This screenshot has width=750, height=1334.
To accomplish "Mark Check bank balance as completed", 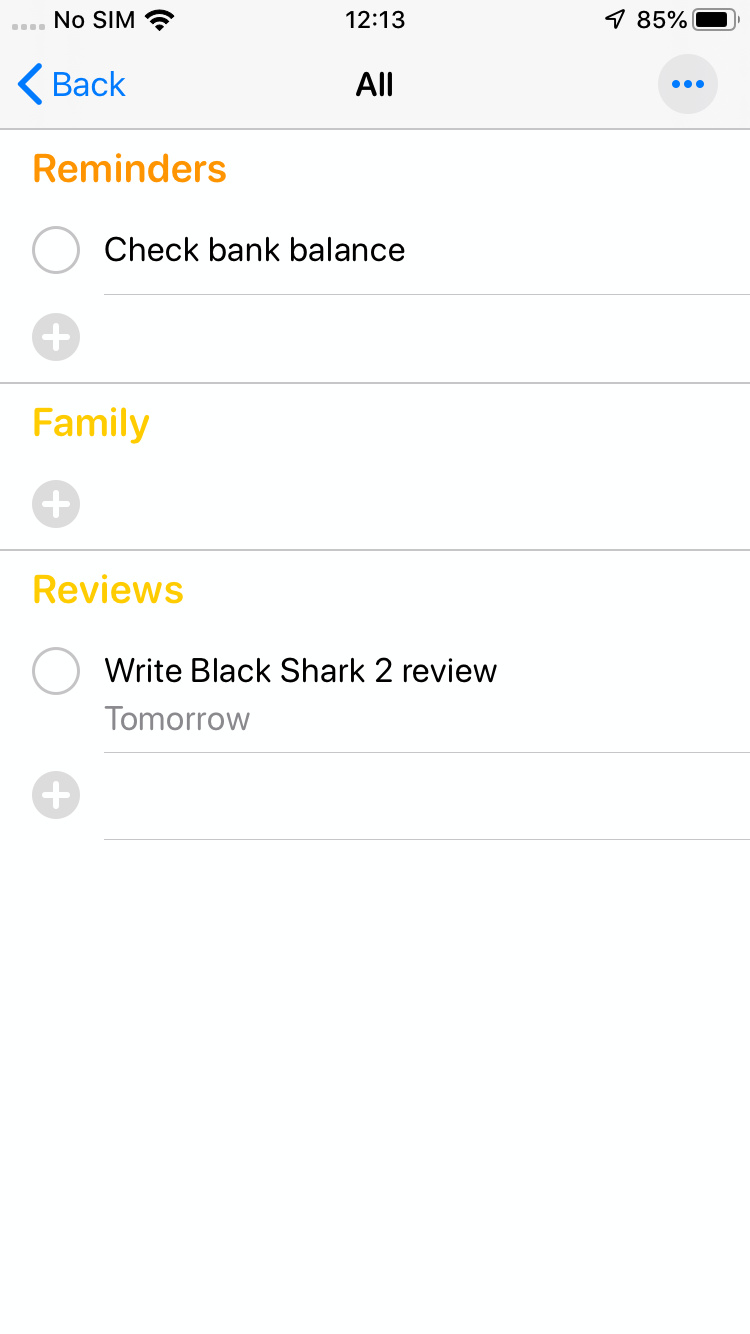I will (x=56, y=250).
